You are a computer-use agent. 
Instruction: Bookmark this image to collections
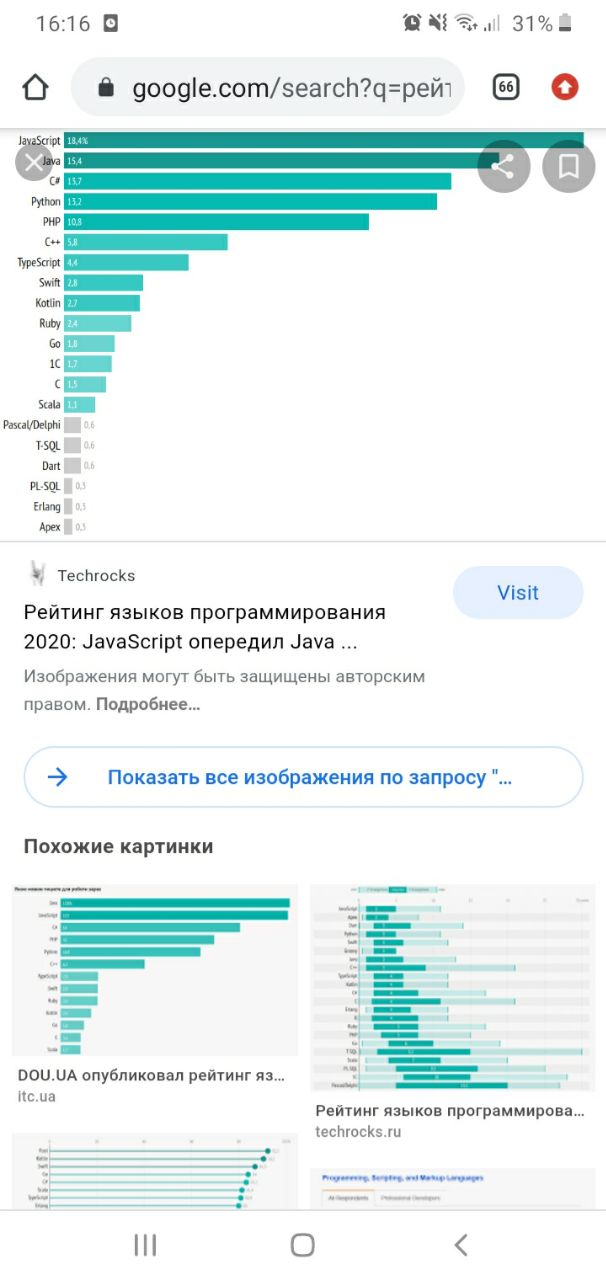(568, 166)
